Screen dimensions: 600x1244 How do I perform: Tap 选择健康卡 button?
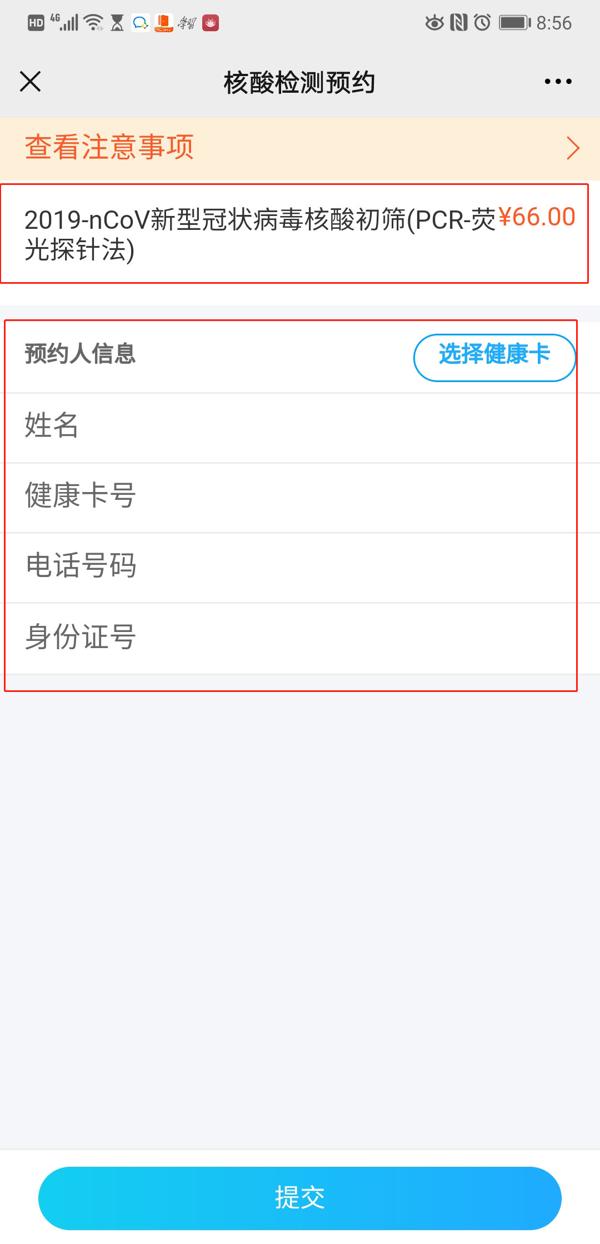(494, 356)
